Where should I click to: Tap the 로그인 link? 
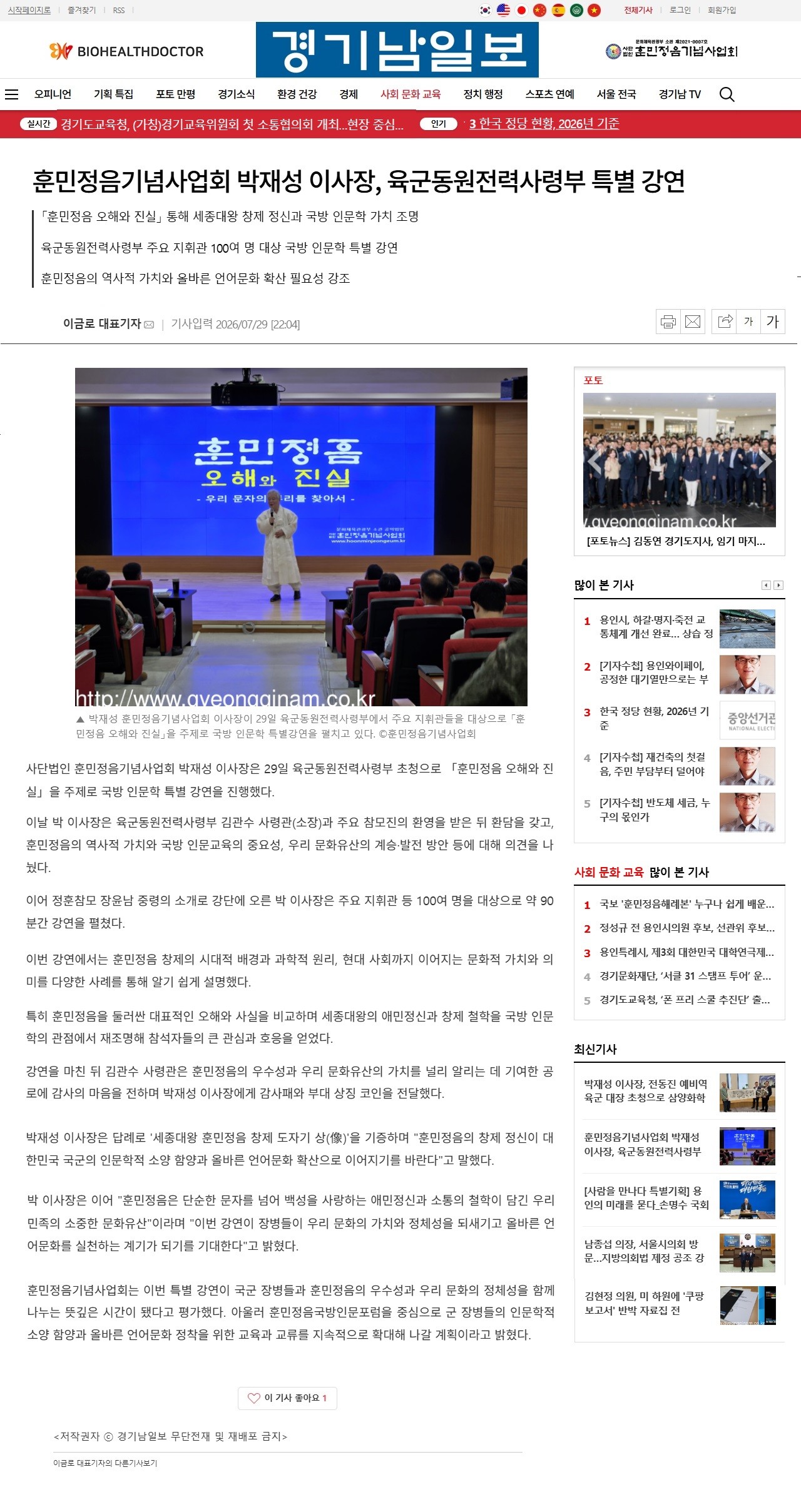tap(680, 10)
